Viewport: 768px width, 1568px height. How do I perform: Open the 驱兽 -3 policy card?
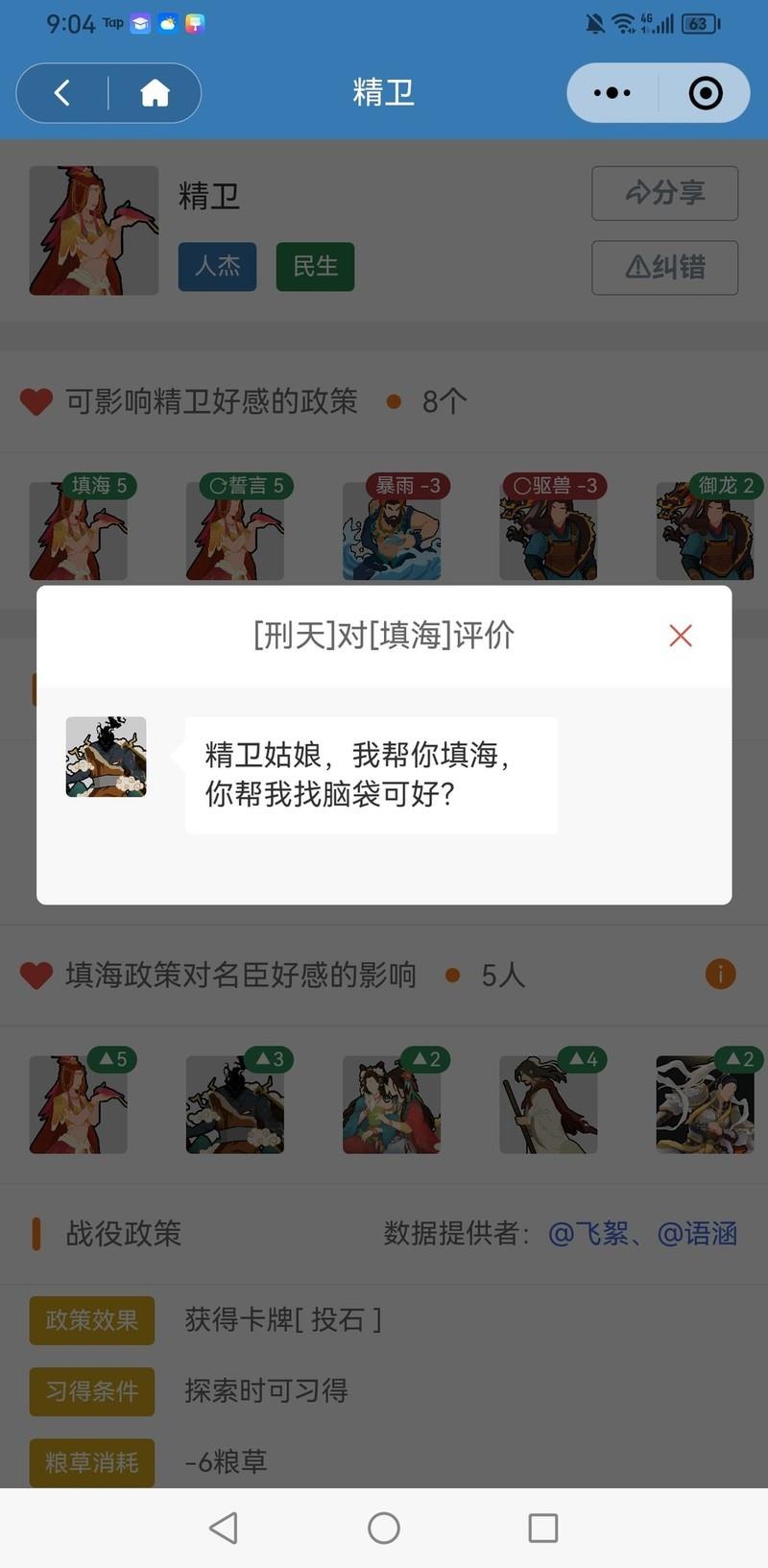(548, 528)
